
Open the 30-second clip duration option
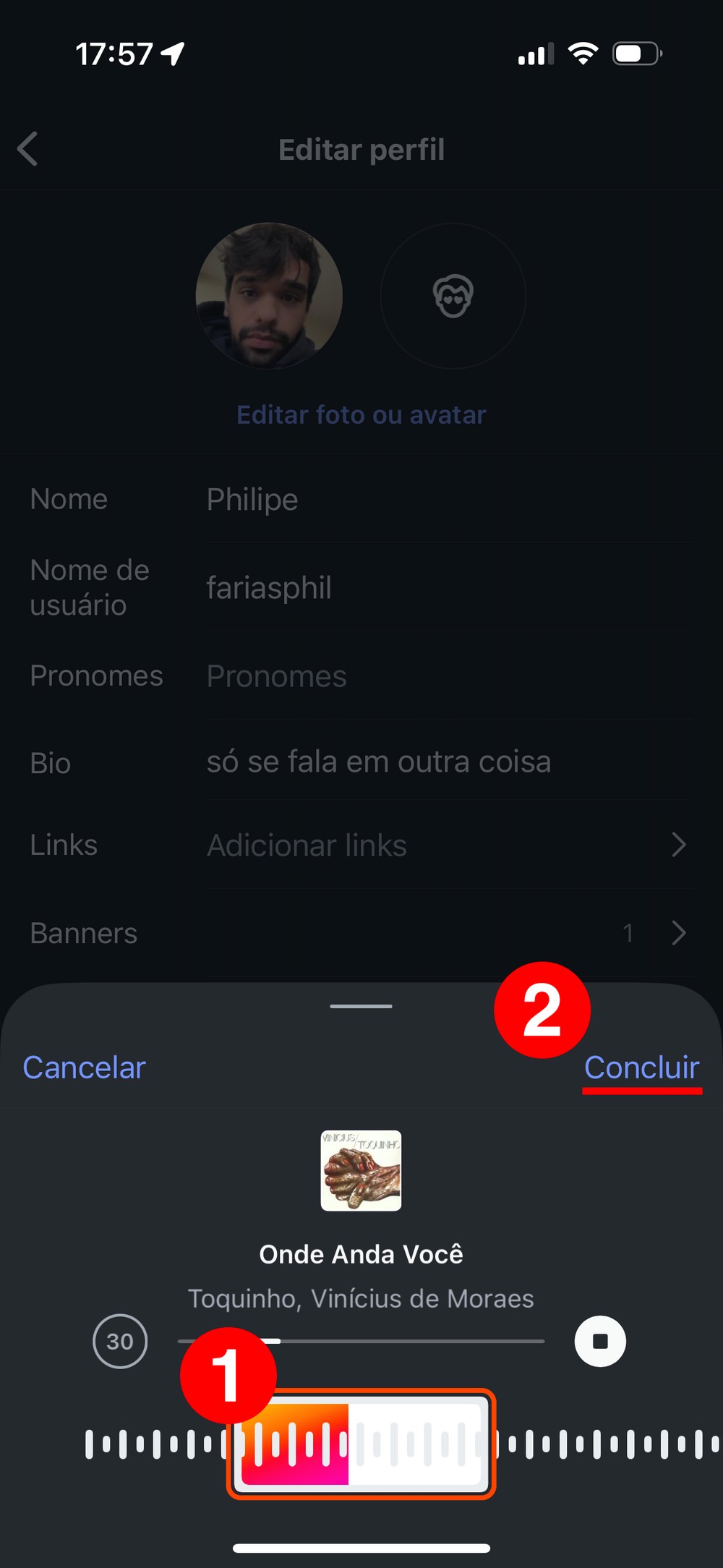(120, 1341)
